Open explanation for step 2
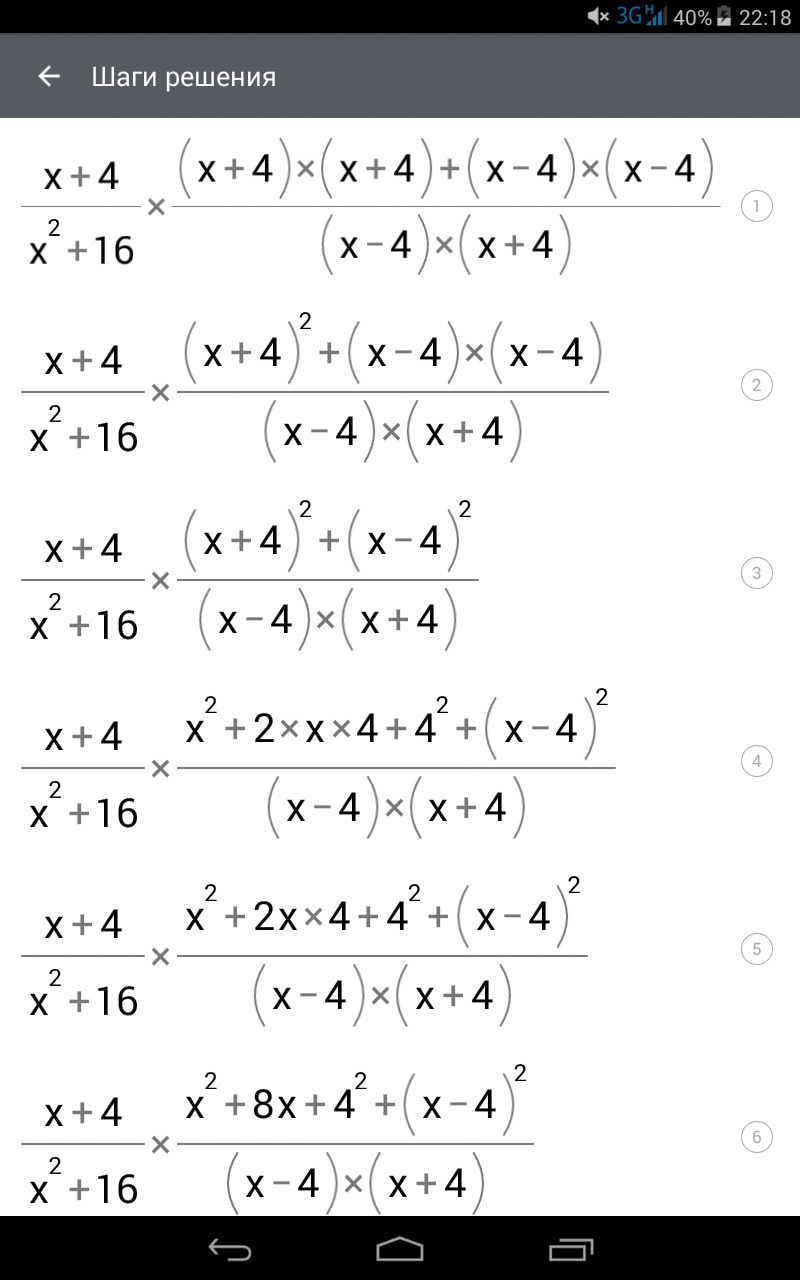Screen dimensions: 800x1280 pos(757,386)
